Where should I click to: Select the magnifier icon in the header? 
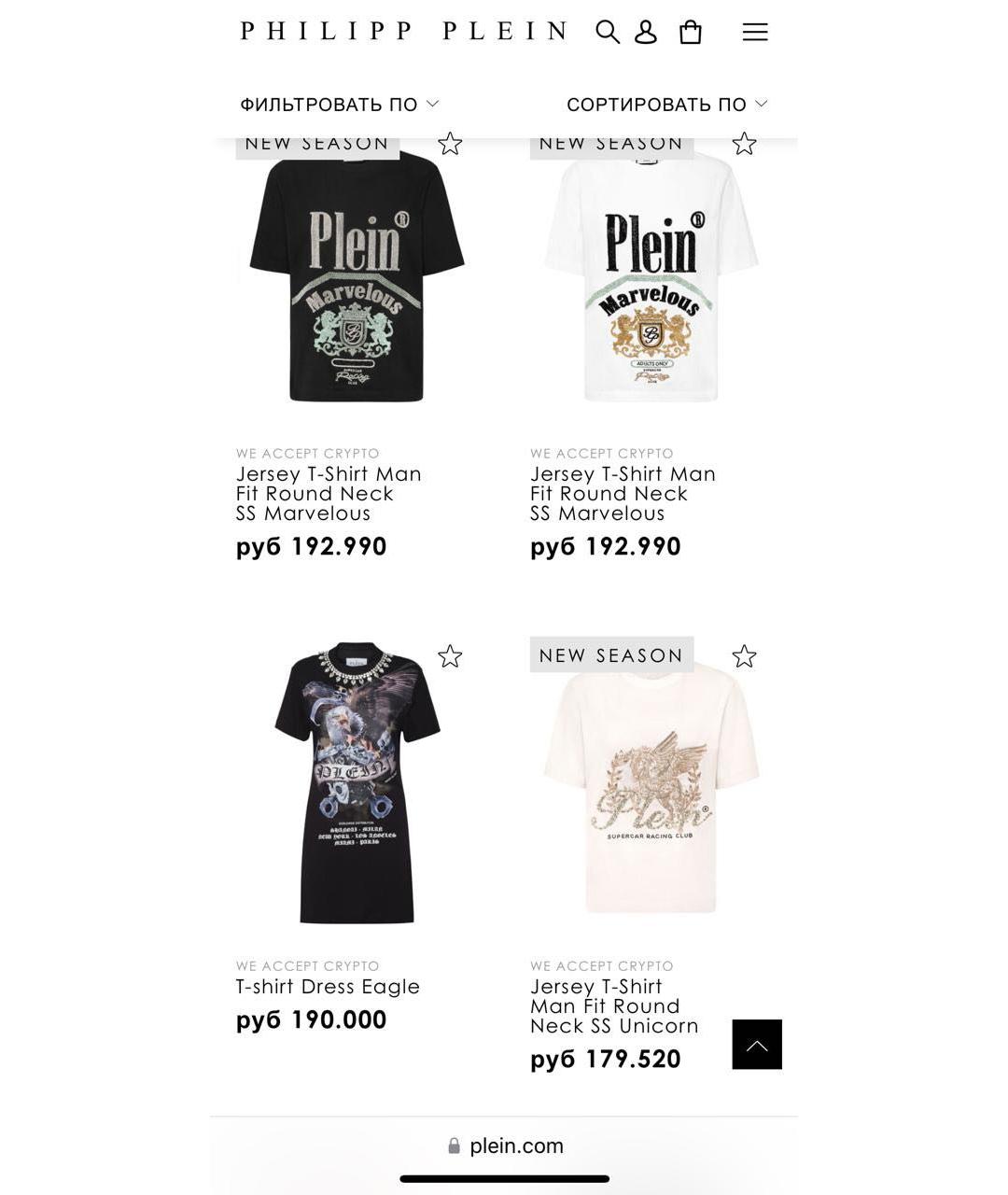[608, 31]
